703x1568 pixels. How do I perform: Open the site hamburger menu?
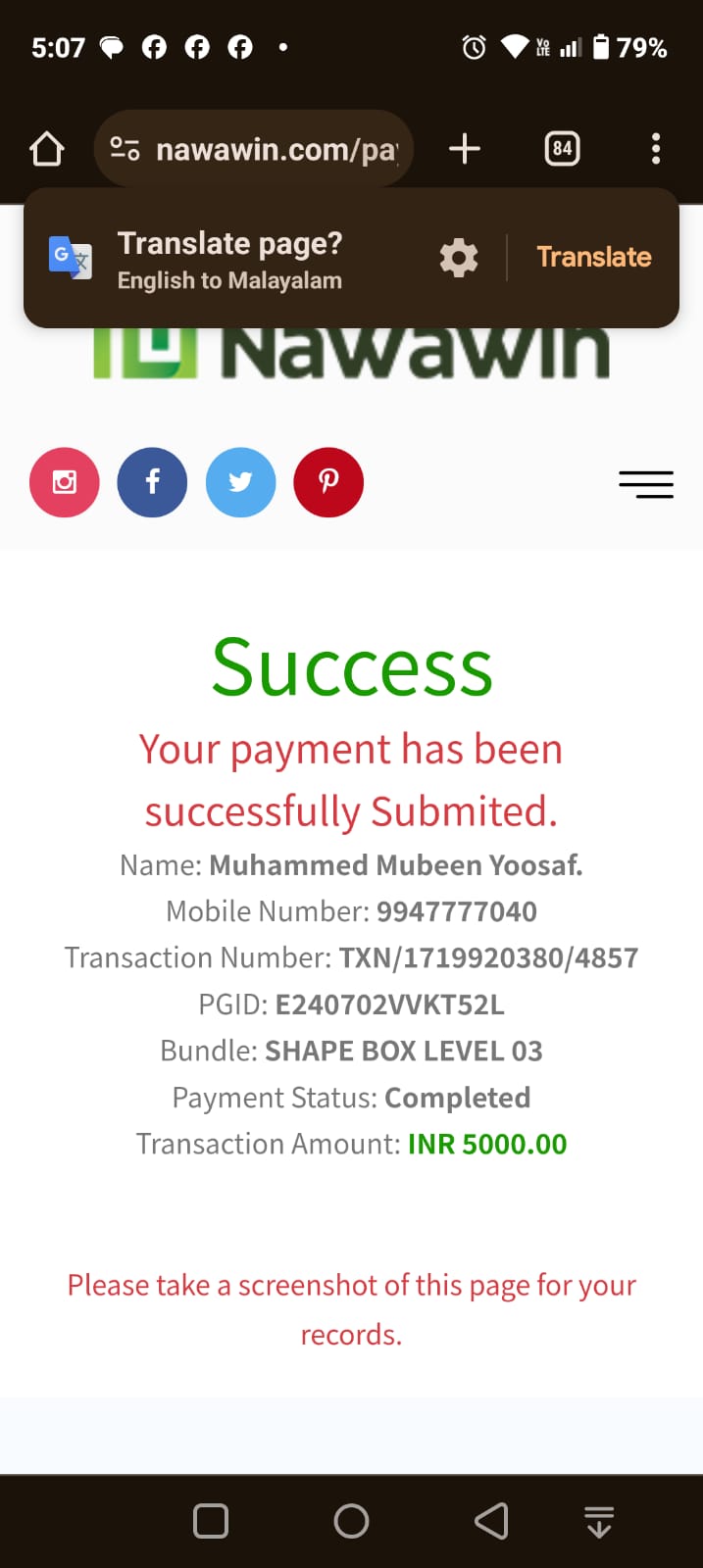[645, 484]
